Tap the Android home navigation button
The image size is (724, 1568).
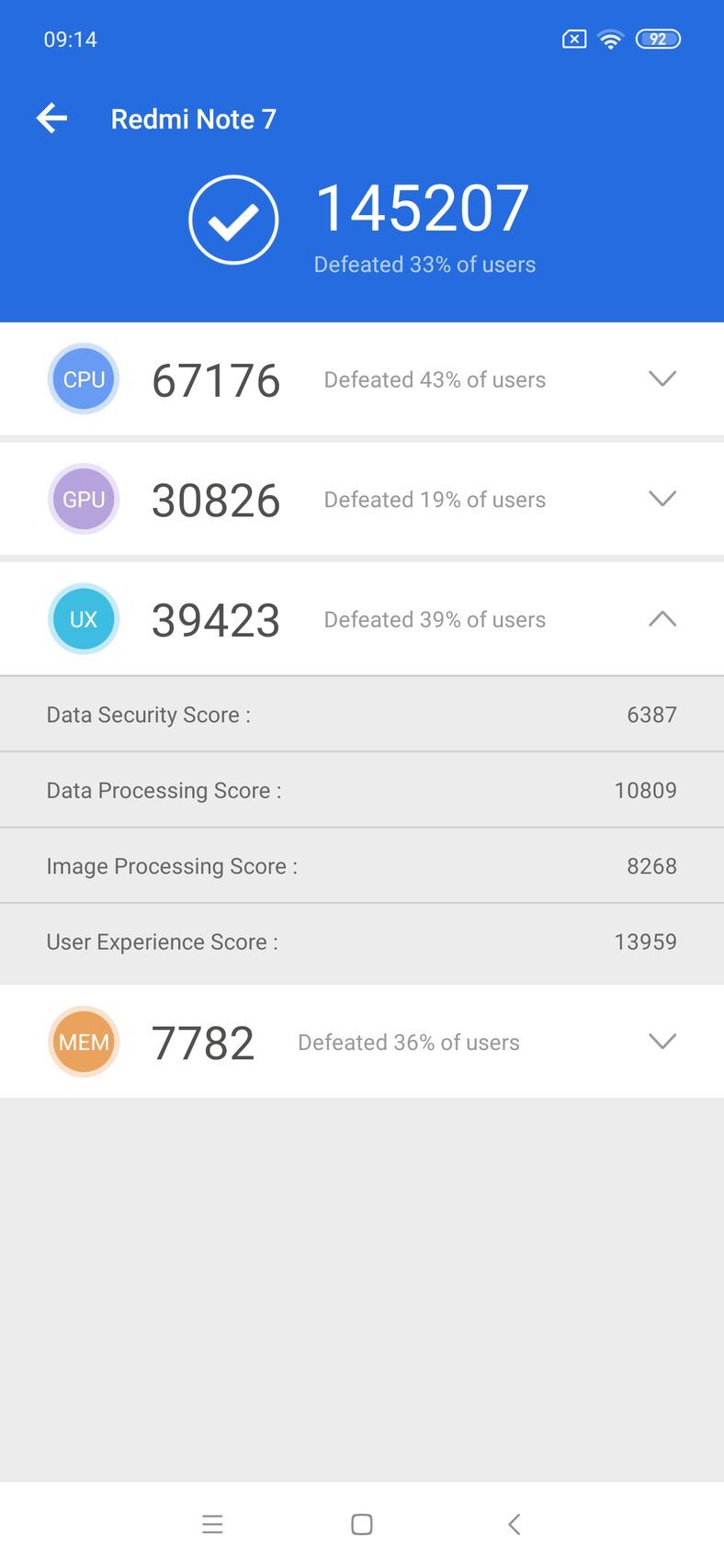pyautogui.click(x=361, y=1523)
